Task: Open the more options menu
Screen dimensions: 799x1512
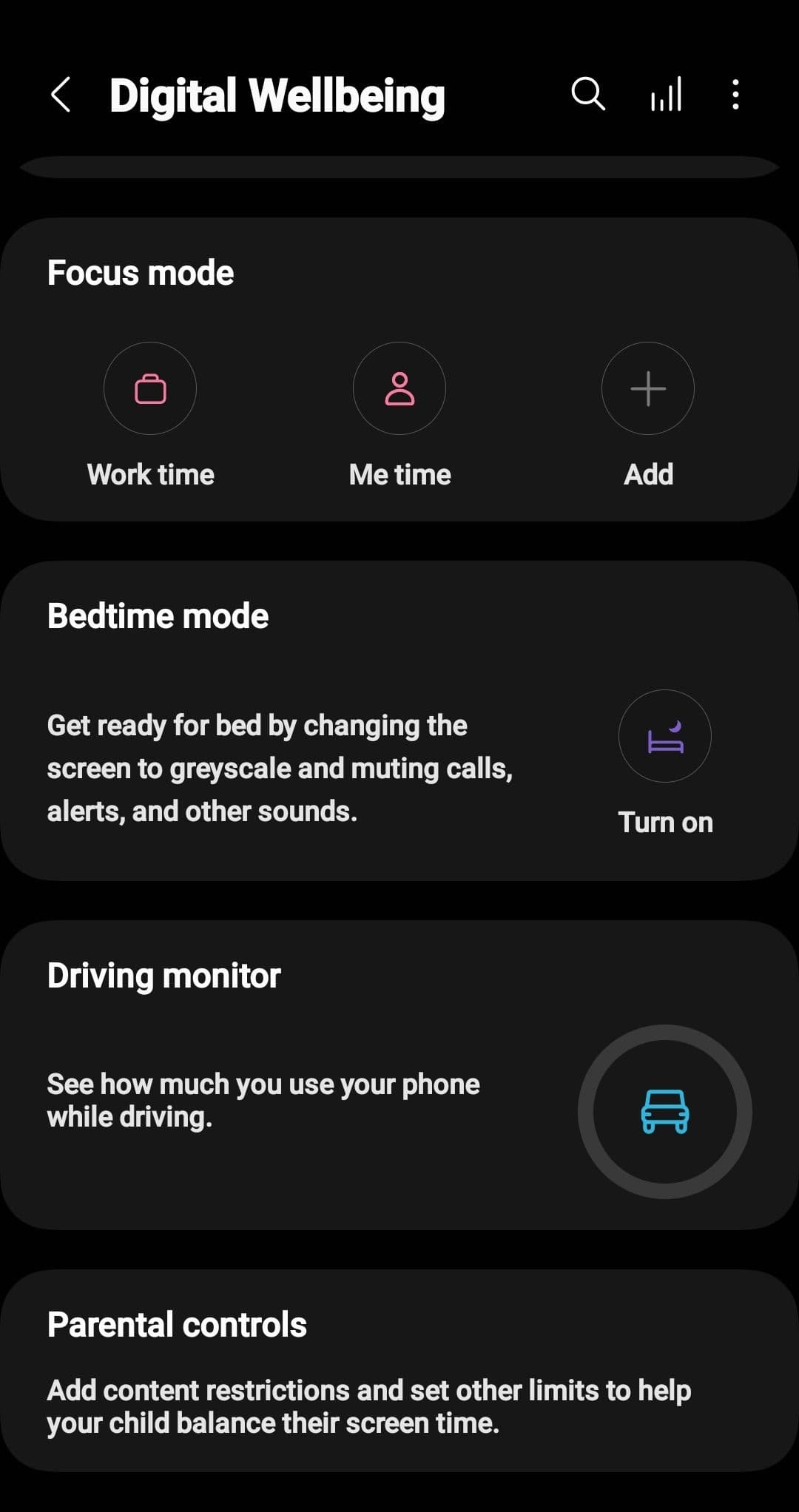Action: click(x=735, y=95)
